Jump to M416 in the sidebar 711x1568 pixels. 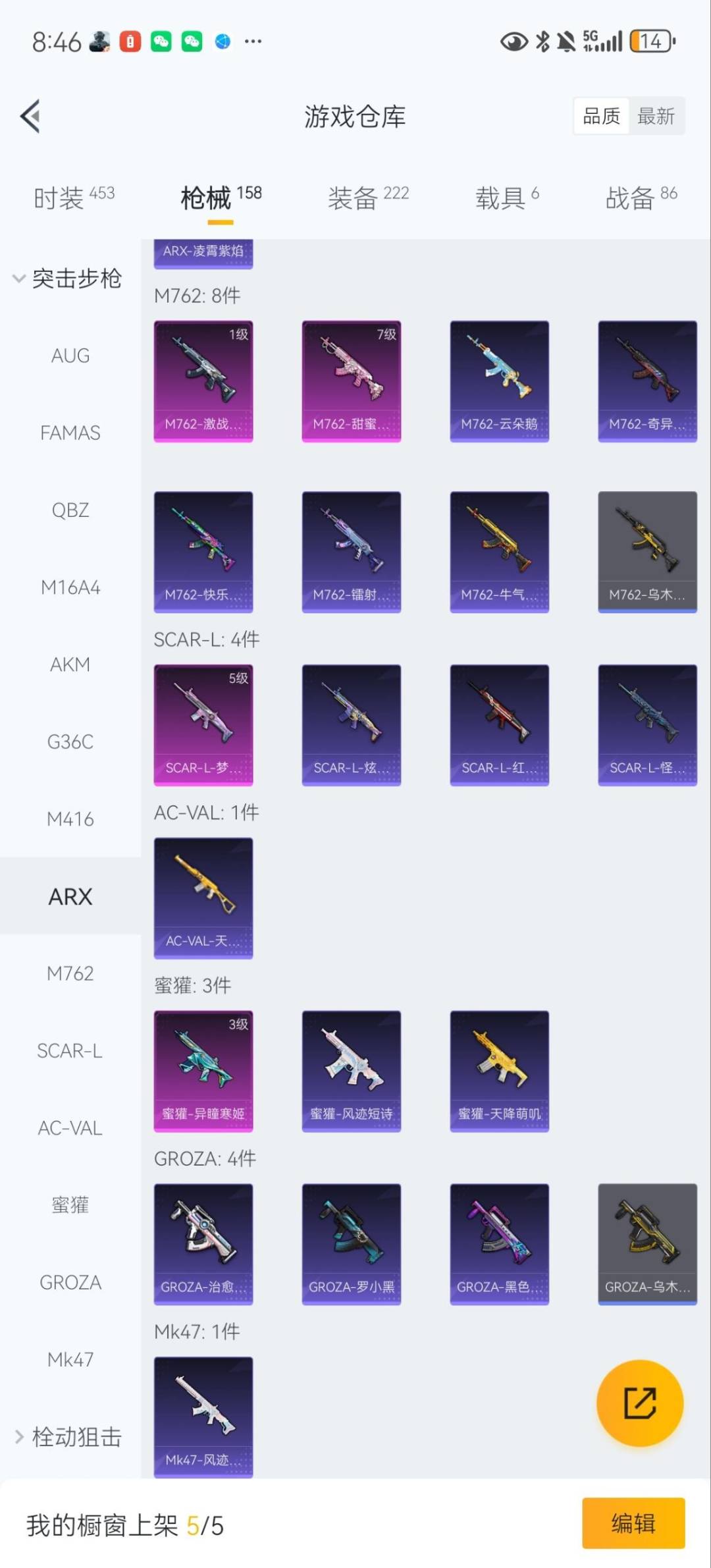point(70,819)
